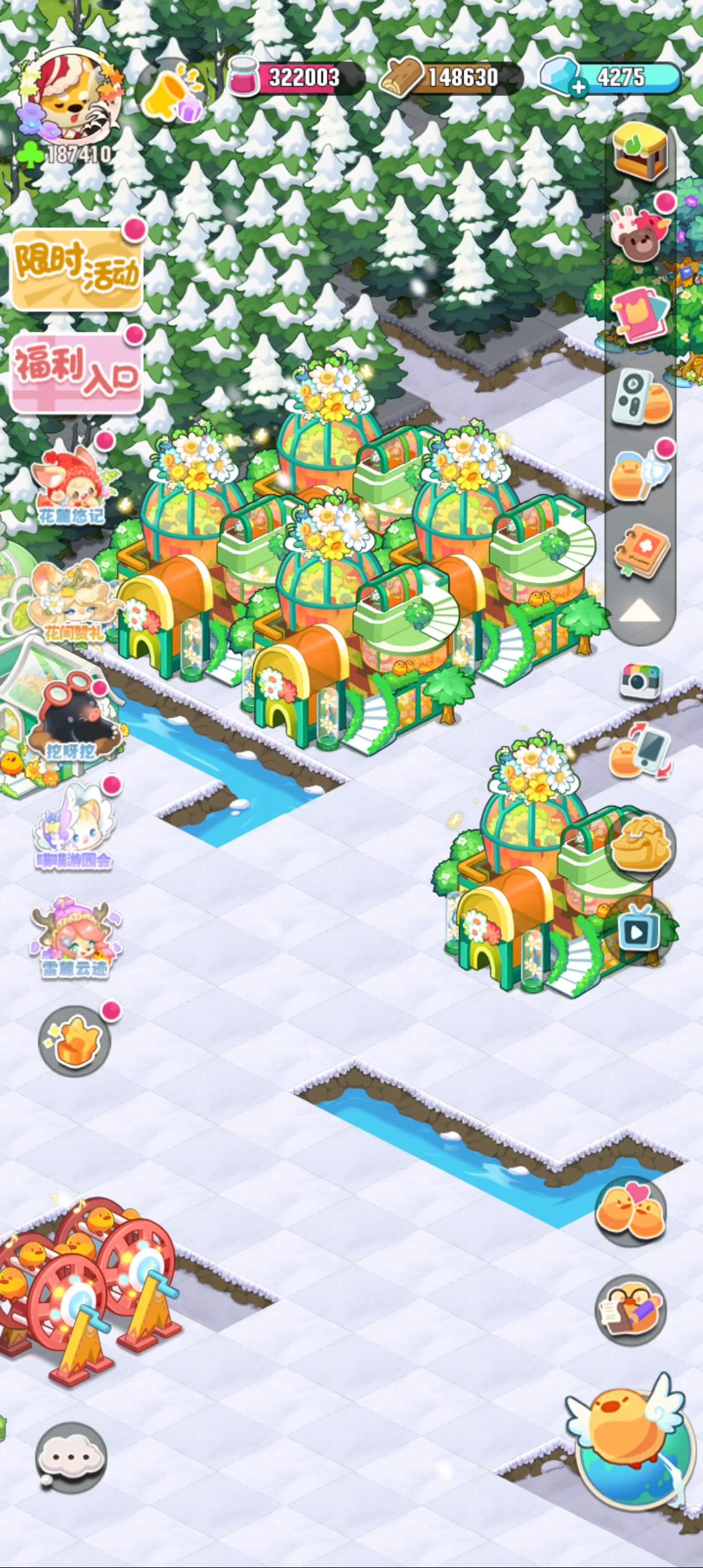Add more diamonds with the plus icon
This screenshot has width=703, height=1568.
coord(578,88)
